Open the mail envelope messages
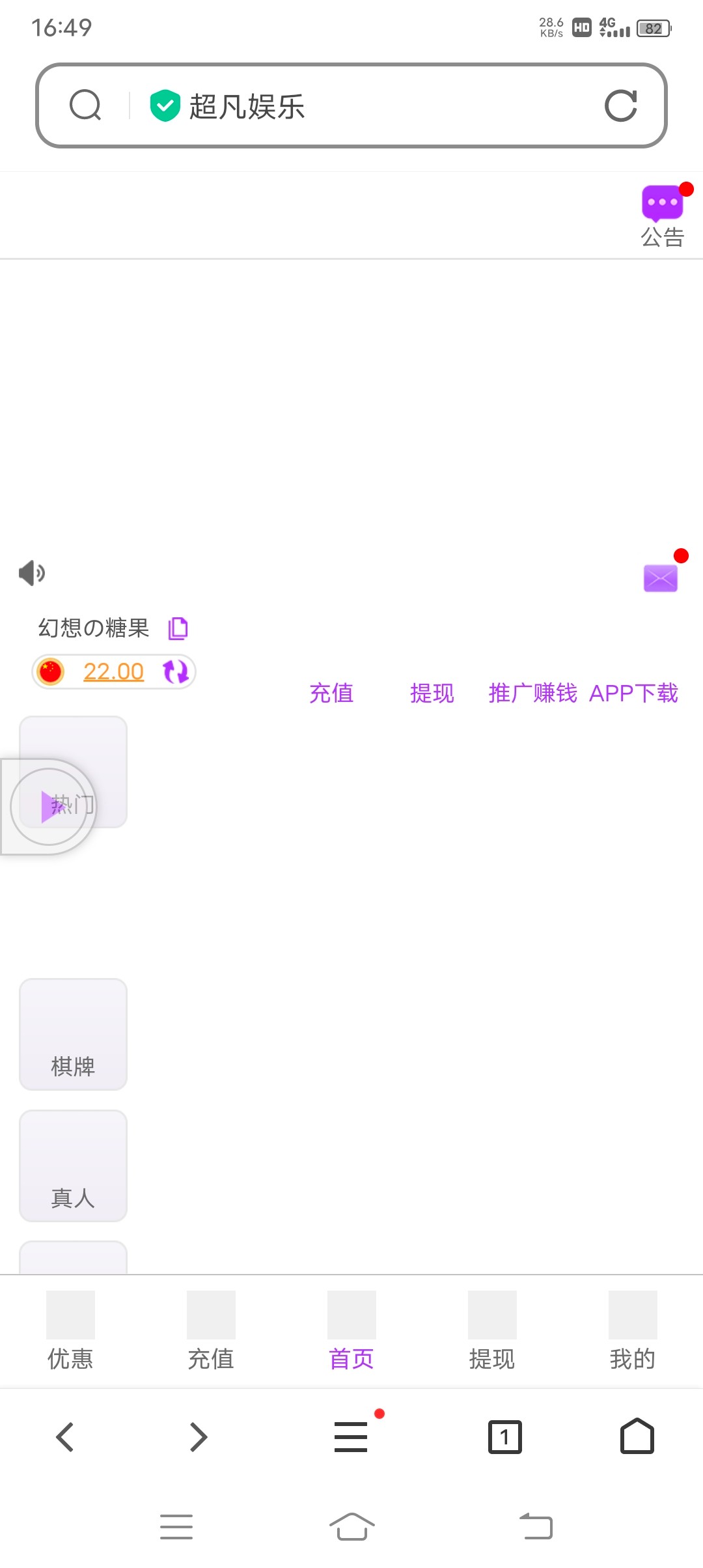 661,578
